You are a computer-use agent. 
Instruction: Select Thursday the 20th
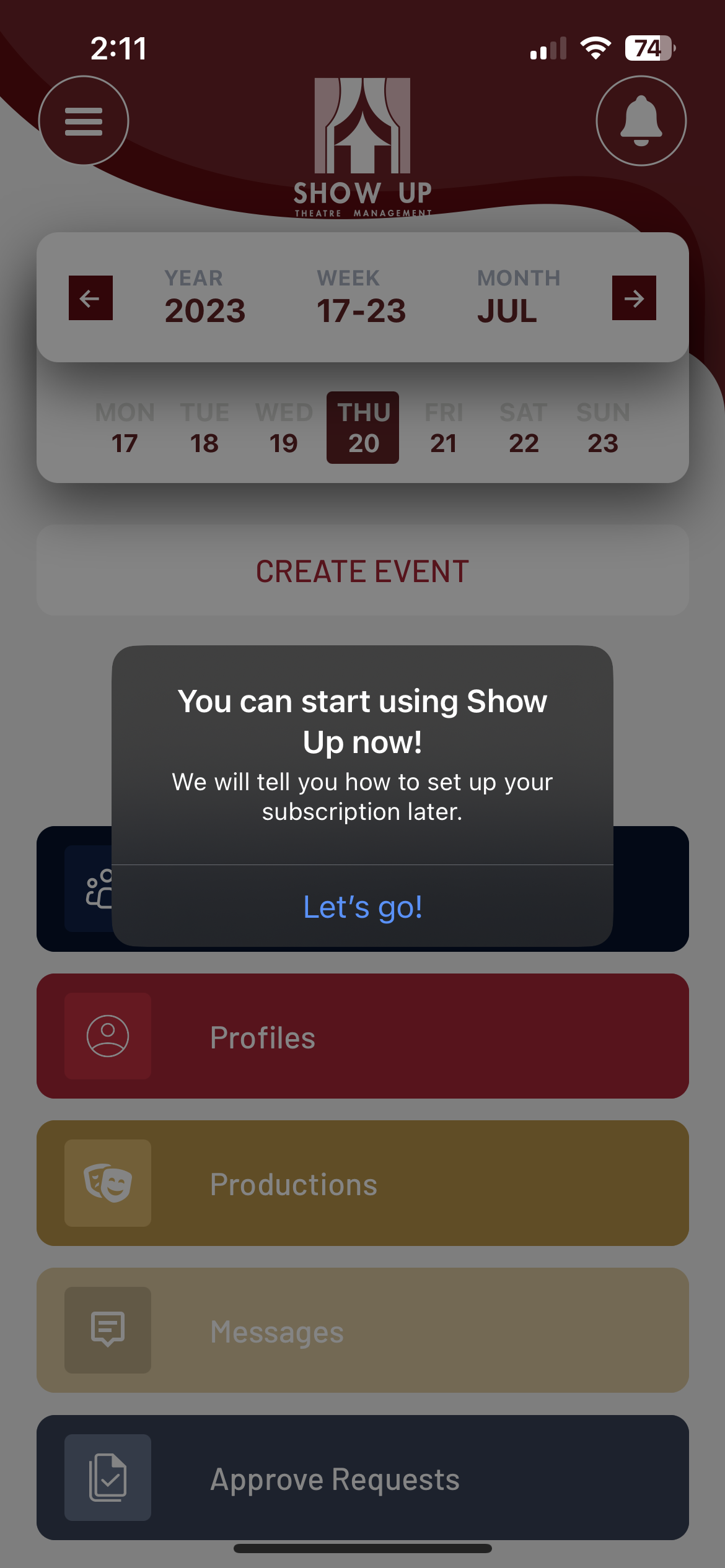coord(362,428)
